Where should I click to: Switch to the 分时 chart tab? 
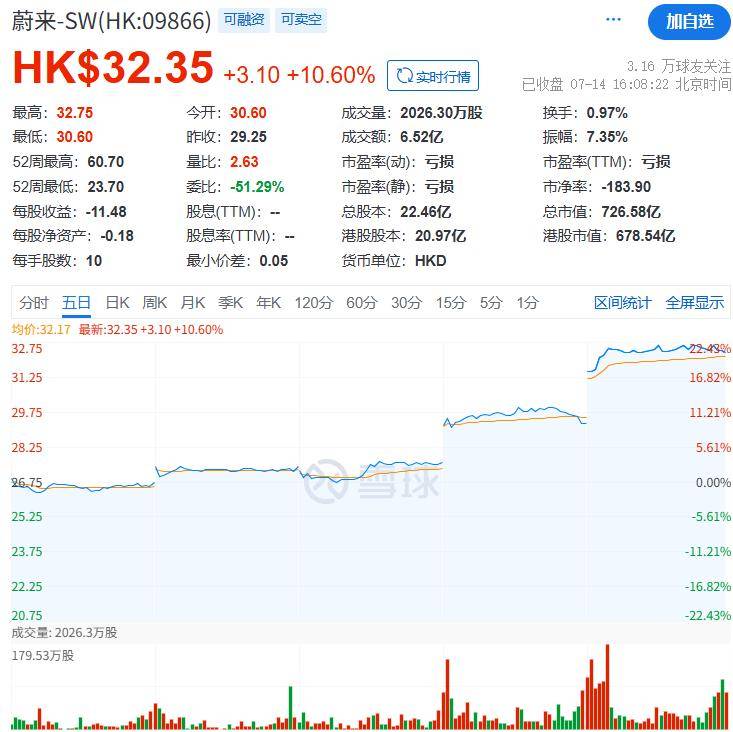point(33,303)
